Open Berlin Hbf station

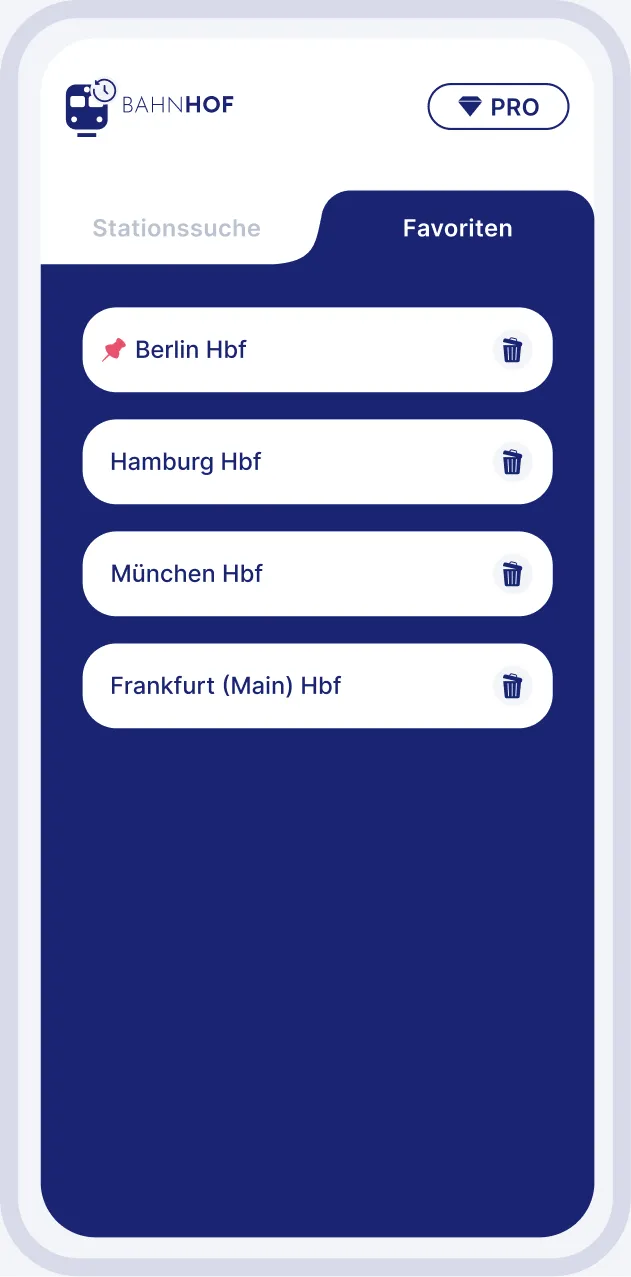coord(191,350)
